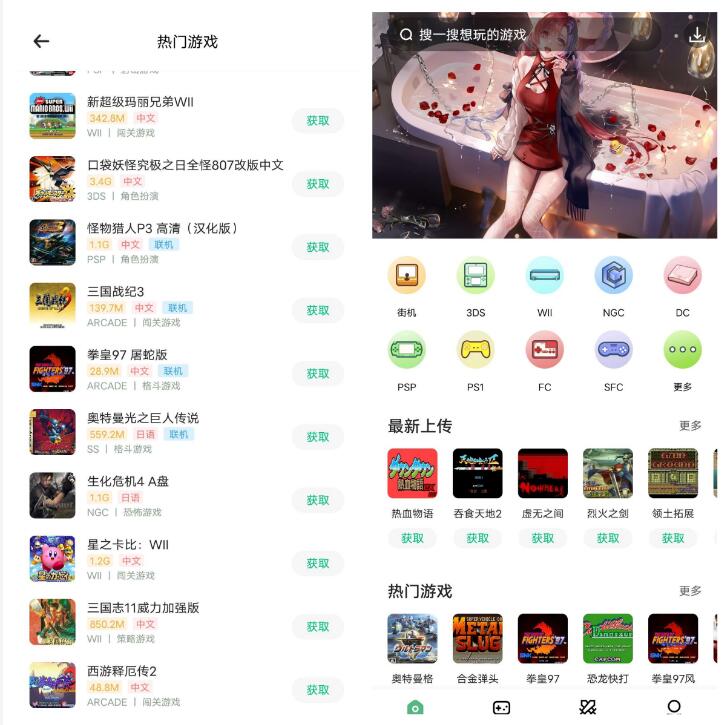Download 拳皇97 屠蛇版 with its 获取 button
728x725 pixels.
coord(317,373)
